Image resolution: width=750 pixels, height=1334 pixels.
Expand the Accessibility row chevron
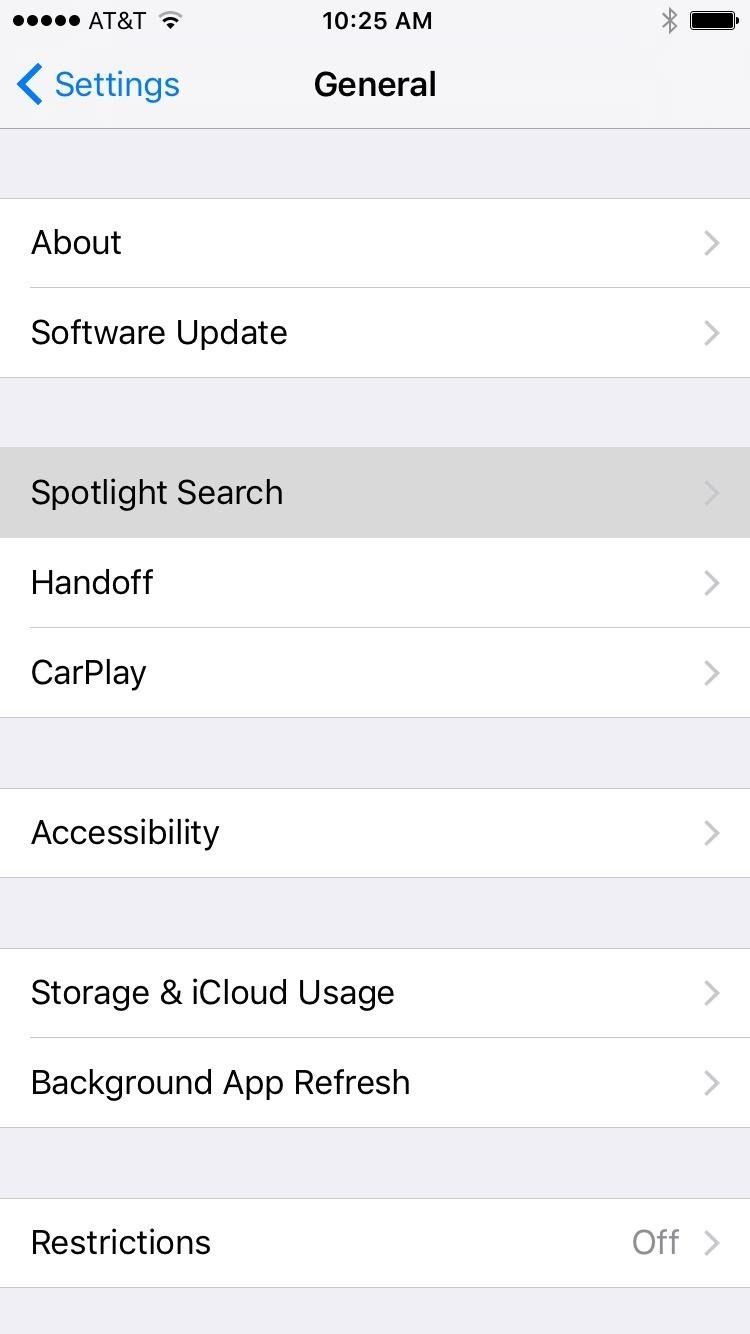[711, 833]
